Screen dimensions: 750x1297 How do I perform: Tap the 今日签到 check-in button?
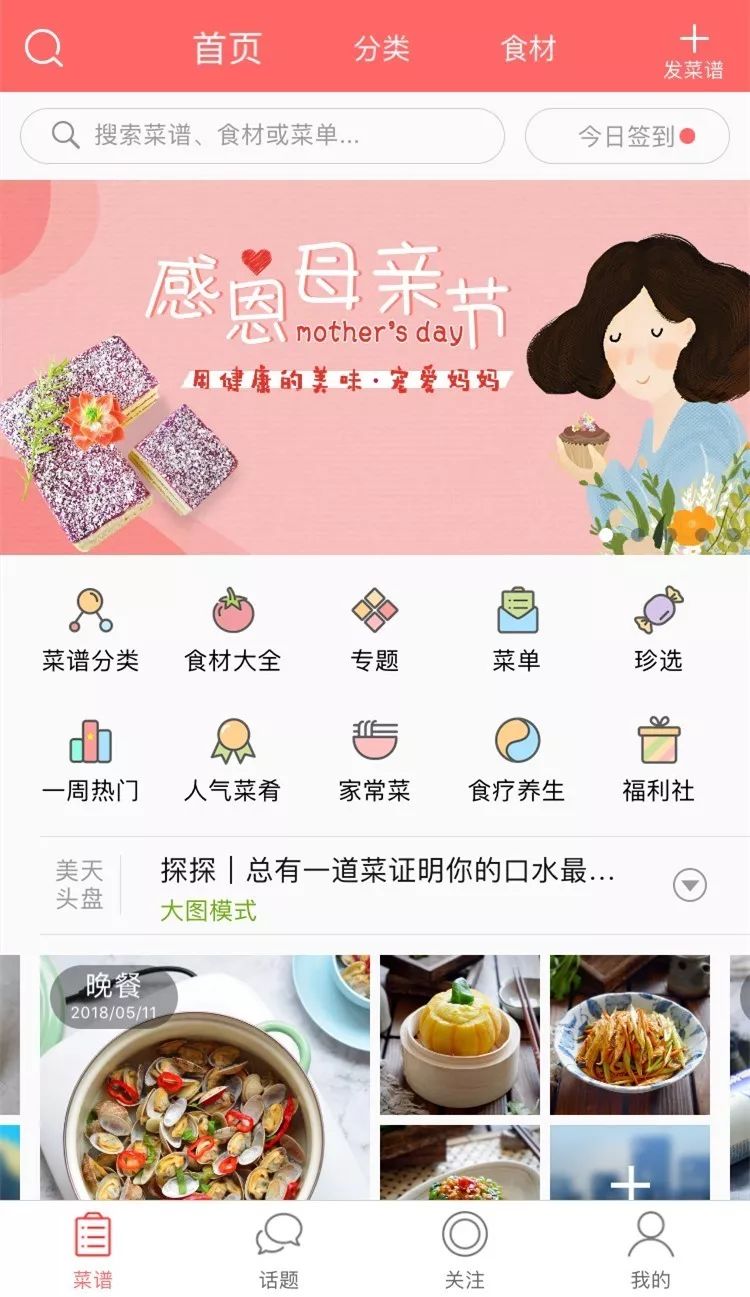[x=627, y=136]
